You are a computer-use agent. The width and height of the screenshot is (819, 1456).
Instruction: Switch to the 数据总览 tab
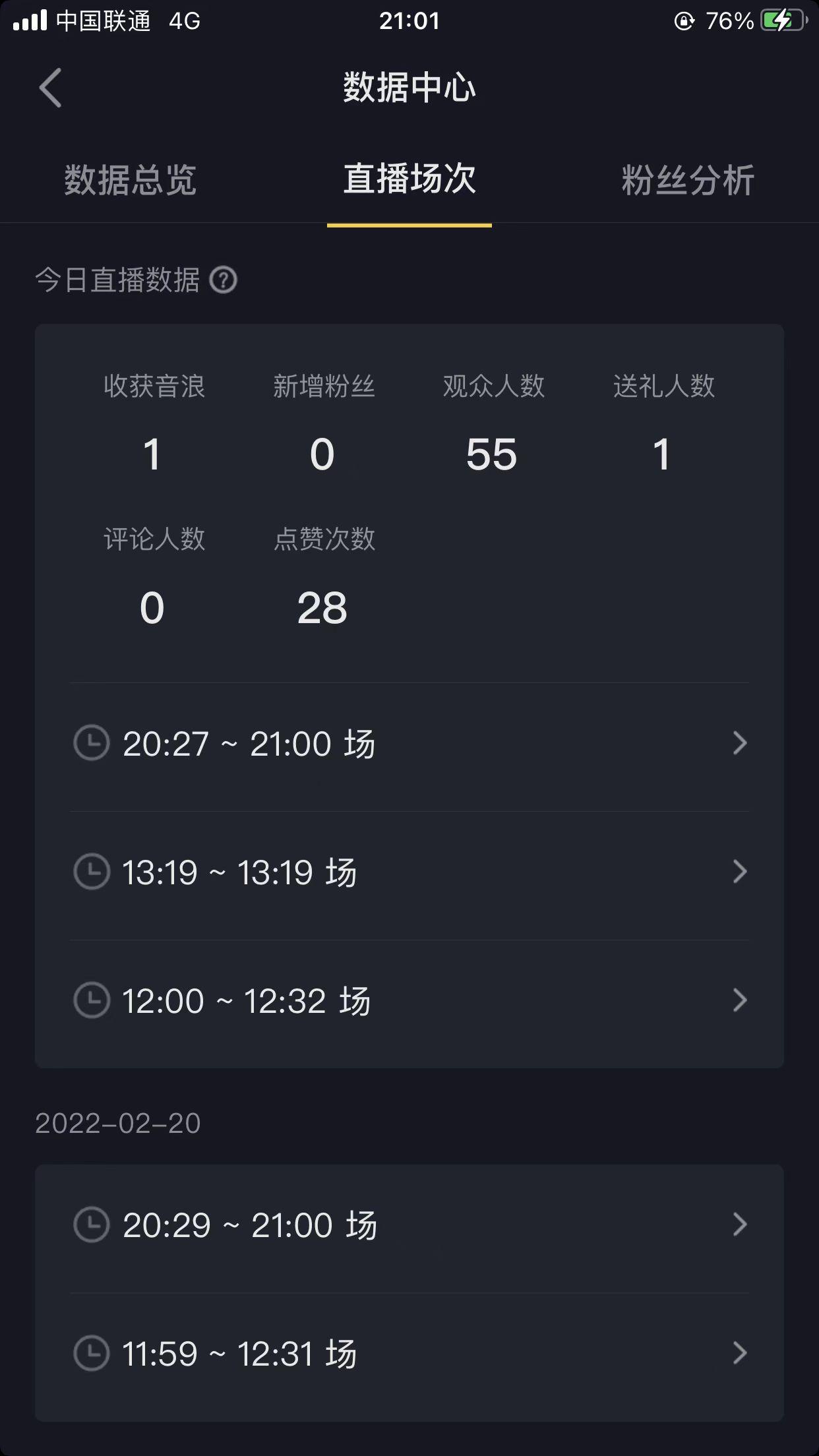pos(130,179)
